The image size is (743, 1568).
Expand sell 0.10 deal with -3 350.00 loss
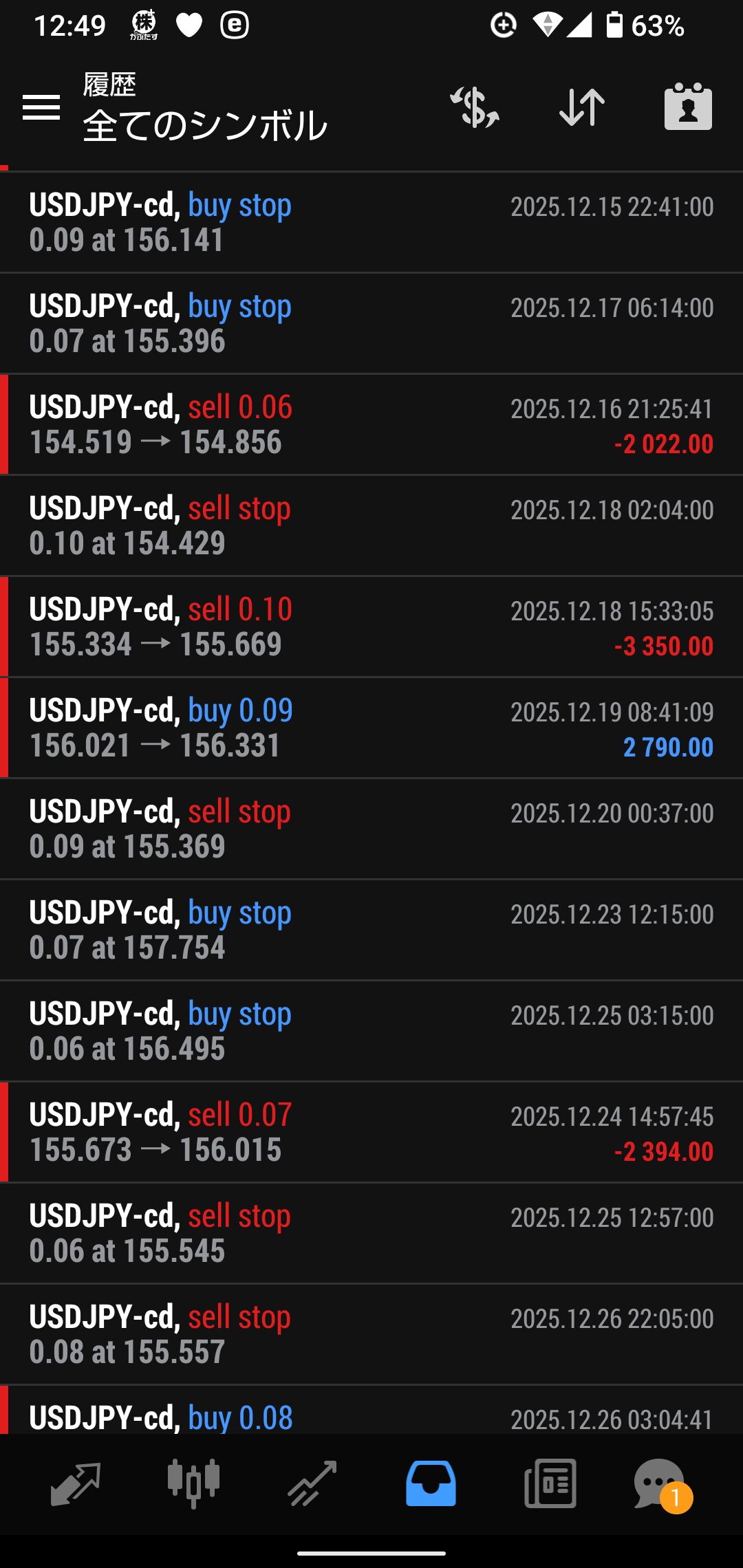(x=371, y=627)
